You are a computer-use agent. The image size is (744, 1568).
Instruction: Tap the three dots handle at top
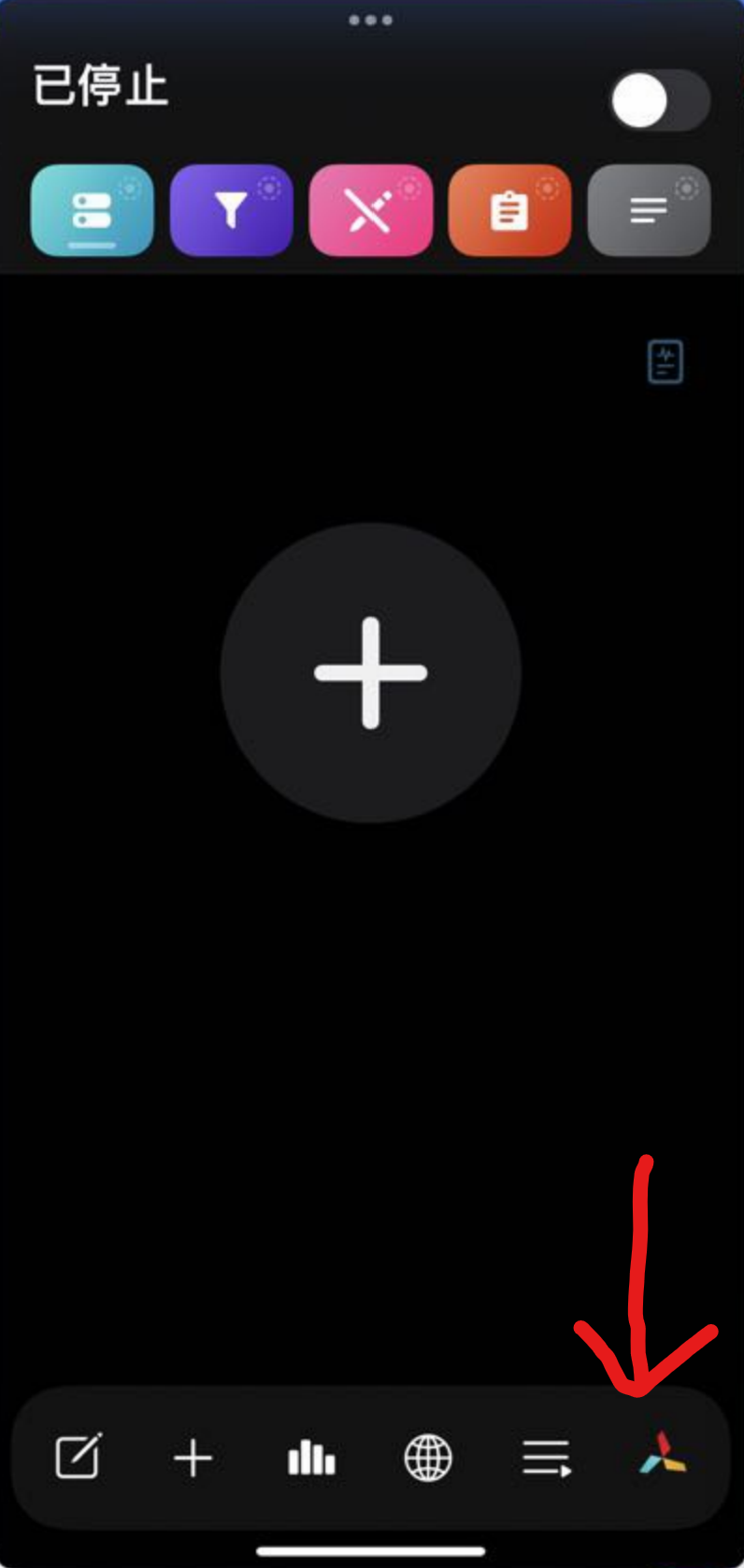point(371,20)
